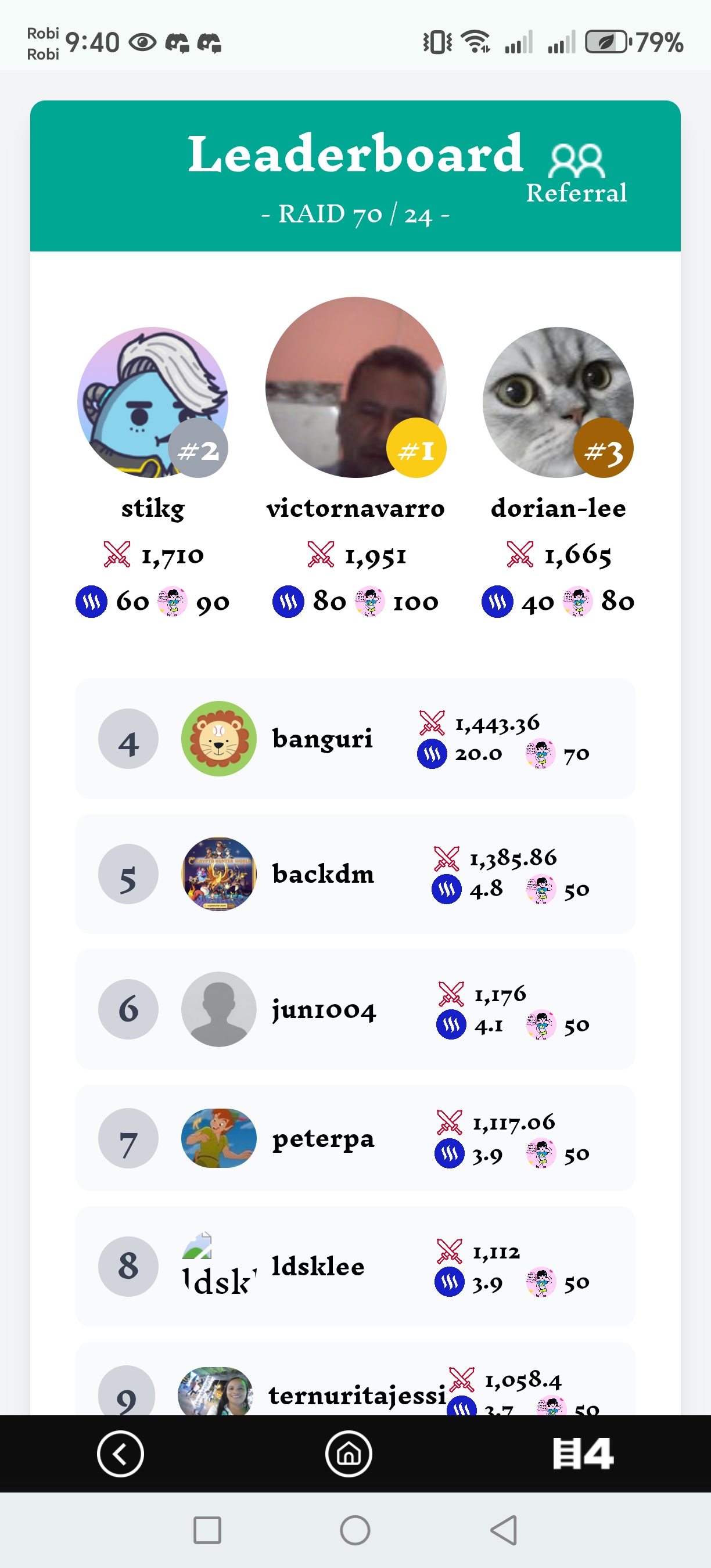Go to the app home screen

(349, 1454)
